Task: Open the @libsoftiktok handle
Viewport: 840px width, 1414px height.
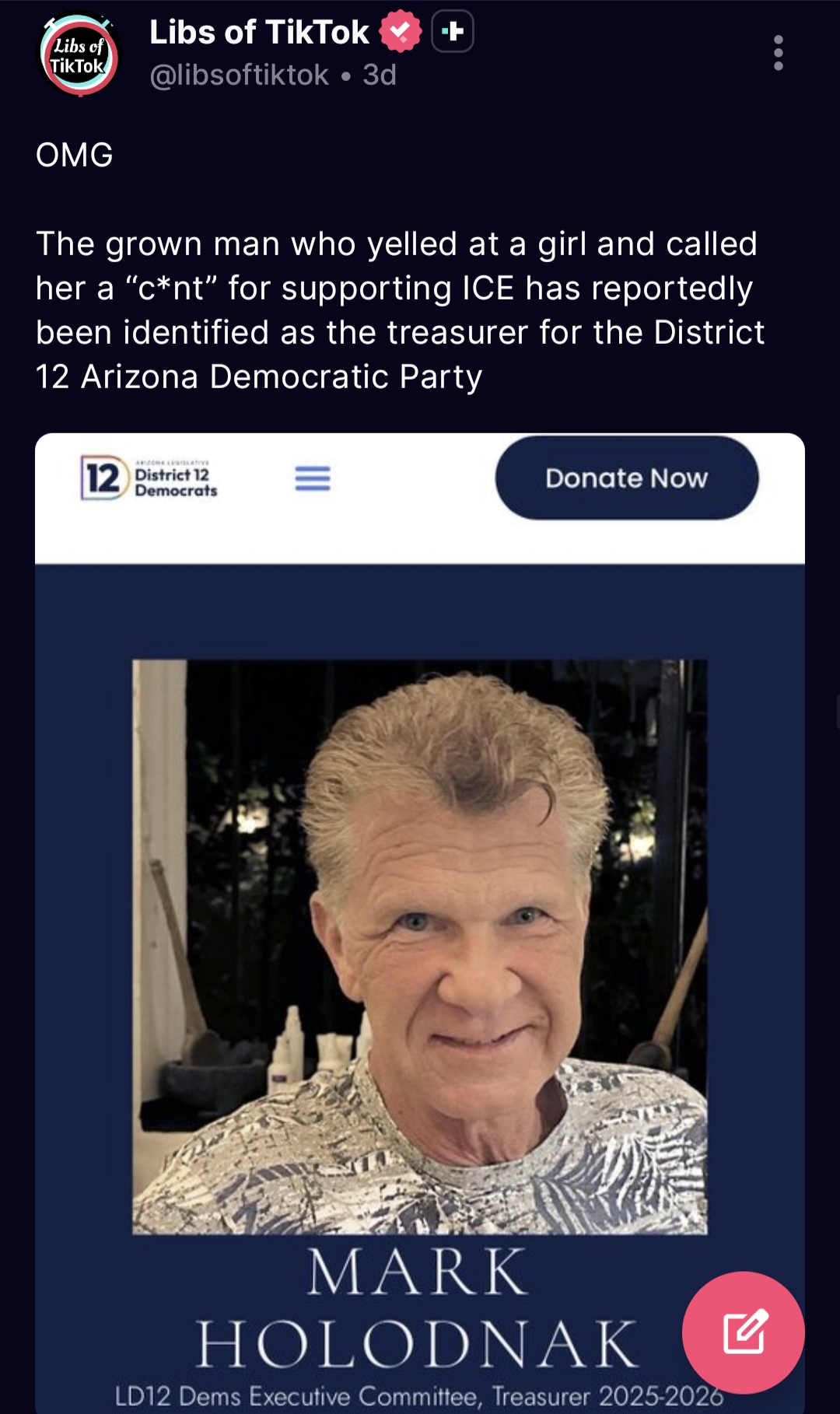Action: 240,75
